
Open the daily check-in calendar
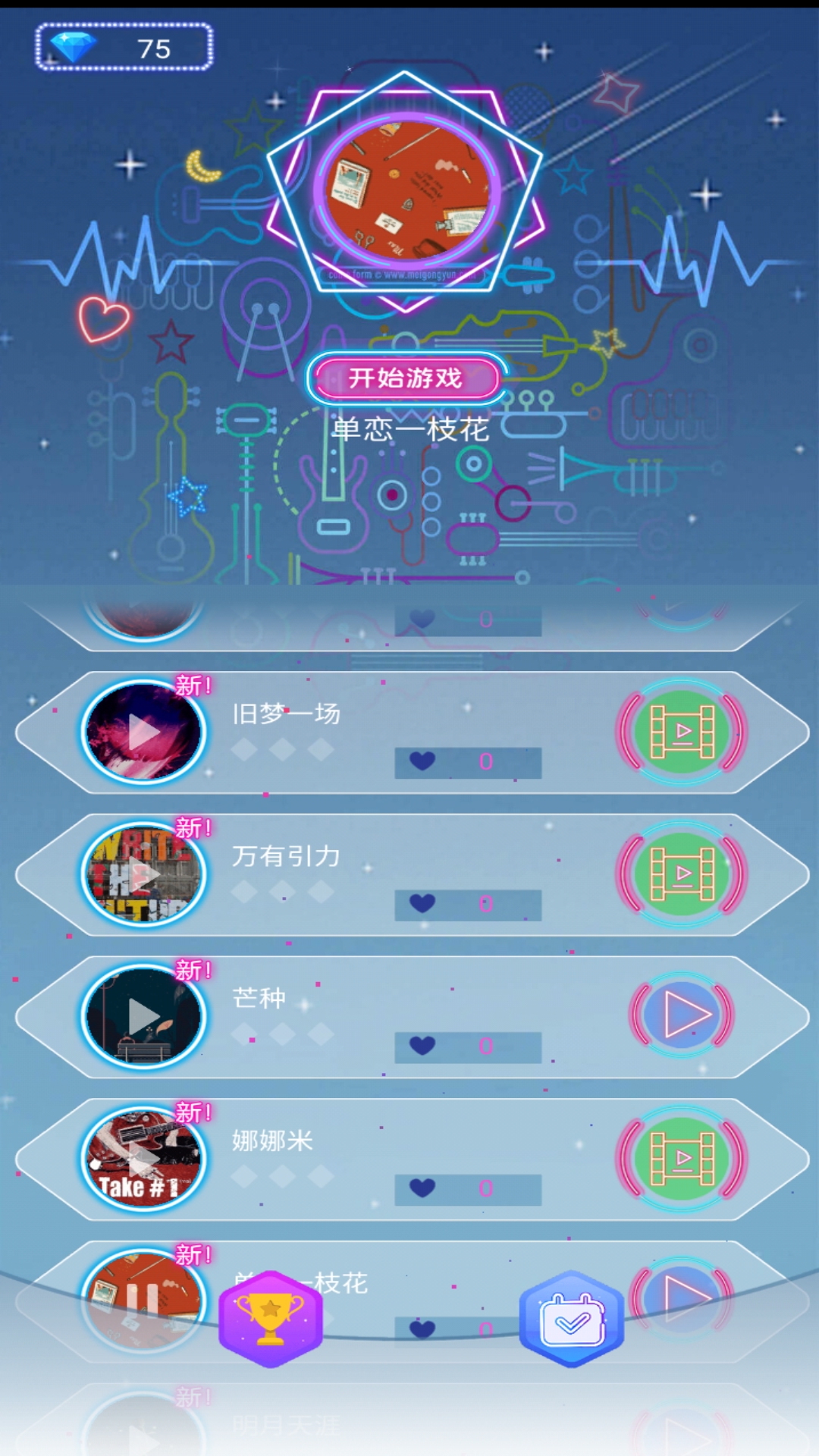572,1319
